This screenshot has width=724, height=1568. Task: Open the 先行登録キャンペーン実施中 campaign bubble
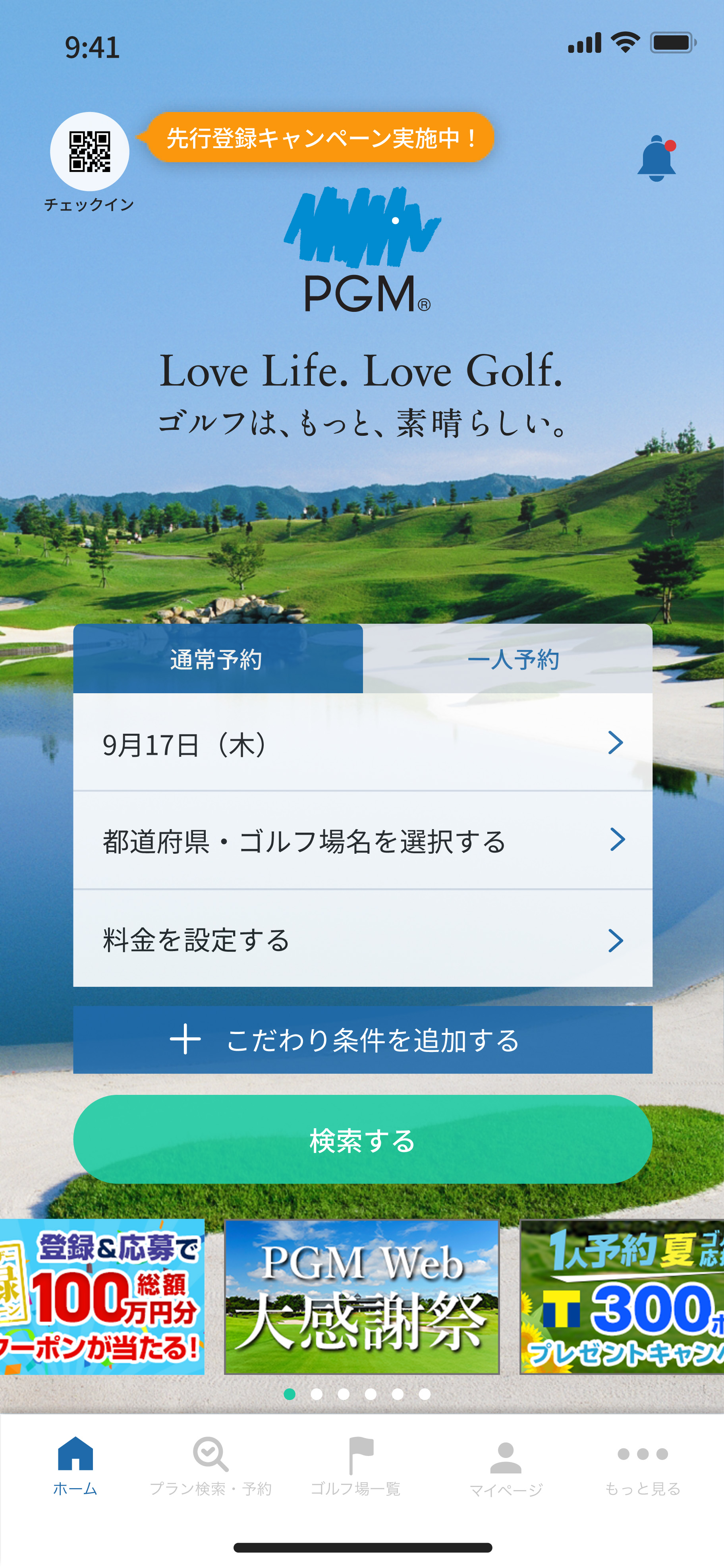(321, 137)
